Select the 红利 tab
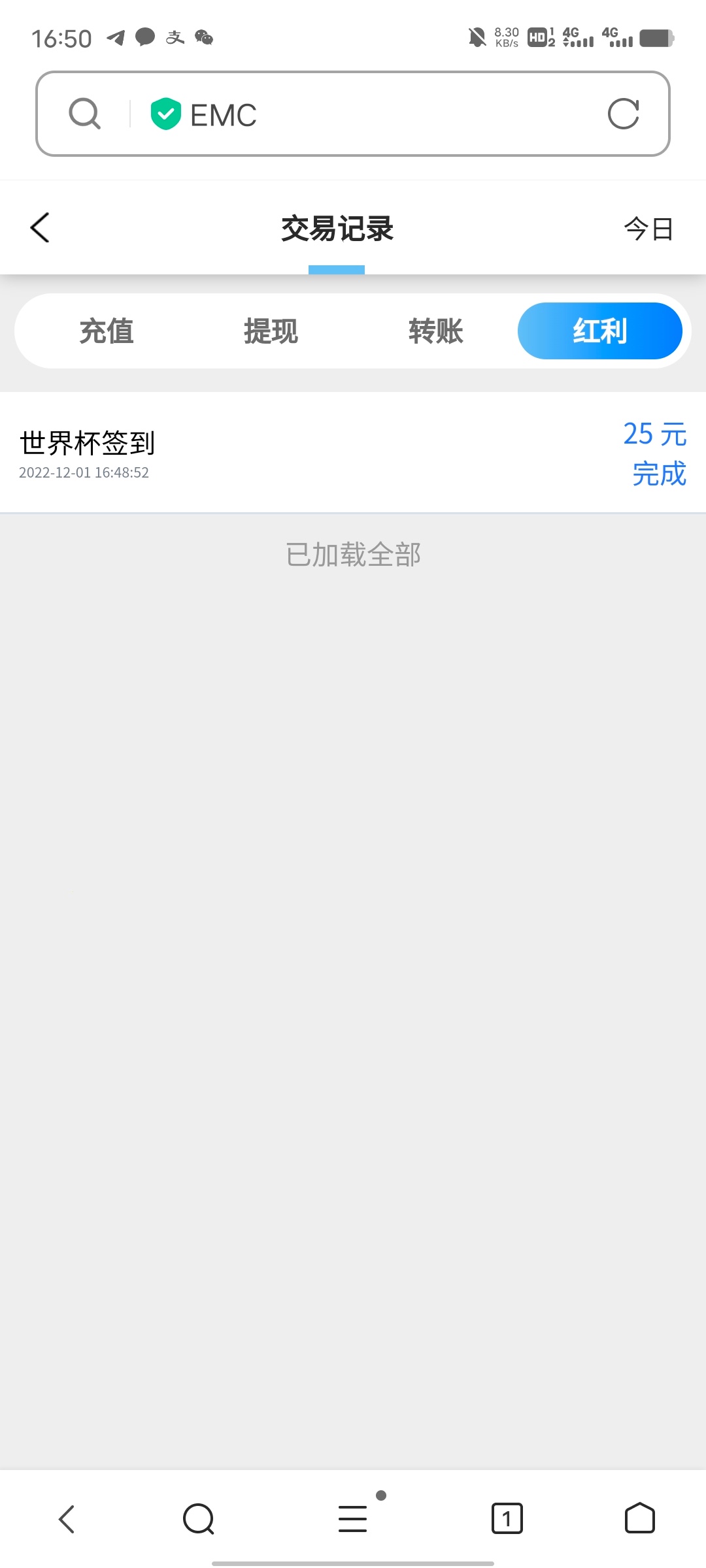Screen dimensions: 706x1568 point(599,331)
